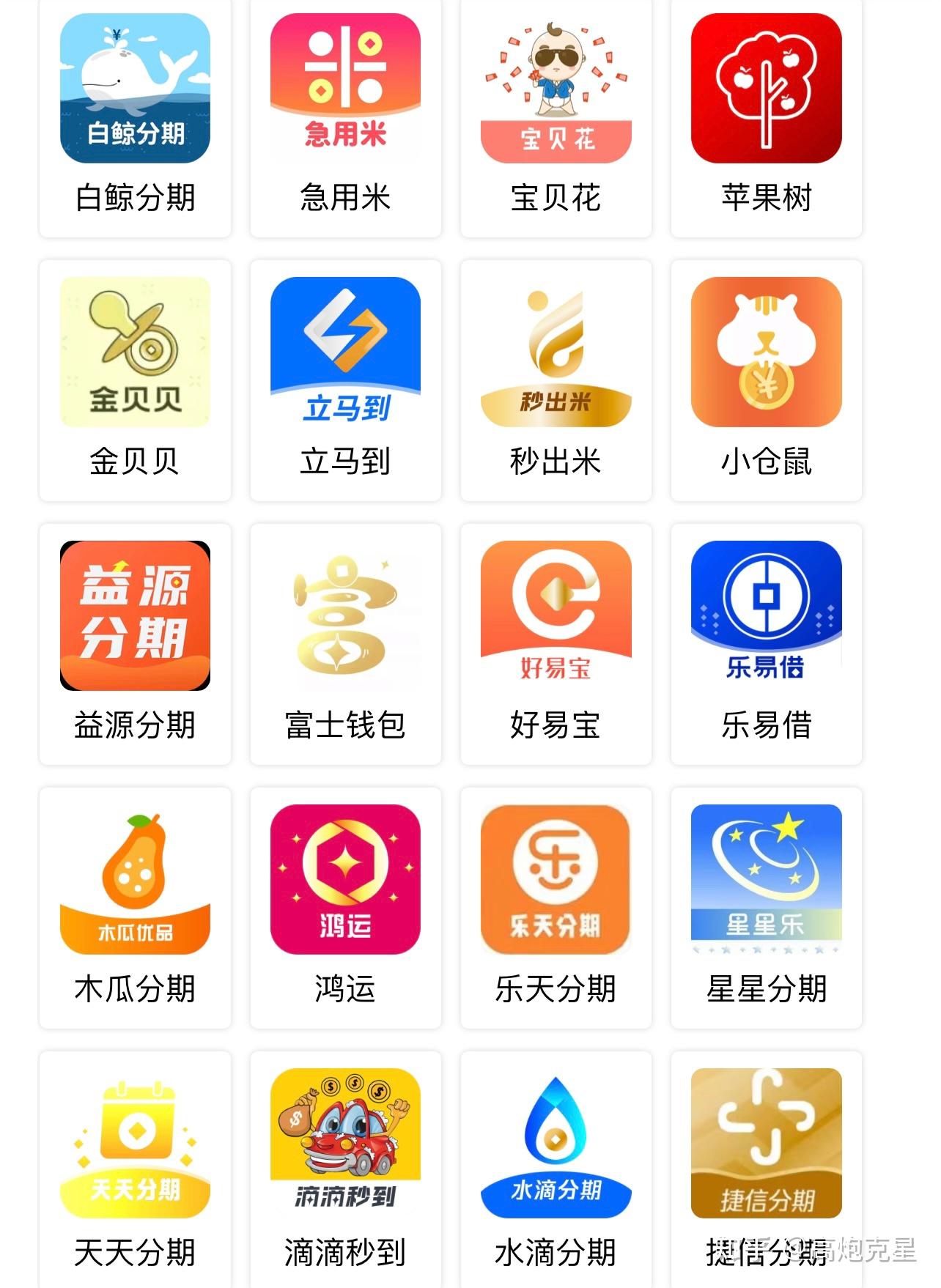Open the 星星分期 card
Viewport: 941px width, 1288px height.
[x=766, y=880]
